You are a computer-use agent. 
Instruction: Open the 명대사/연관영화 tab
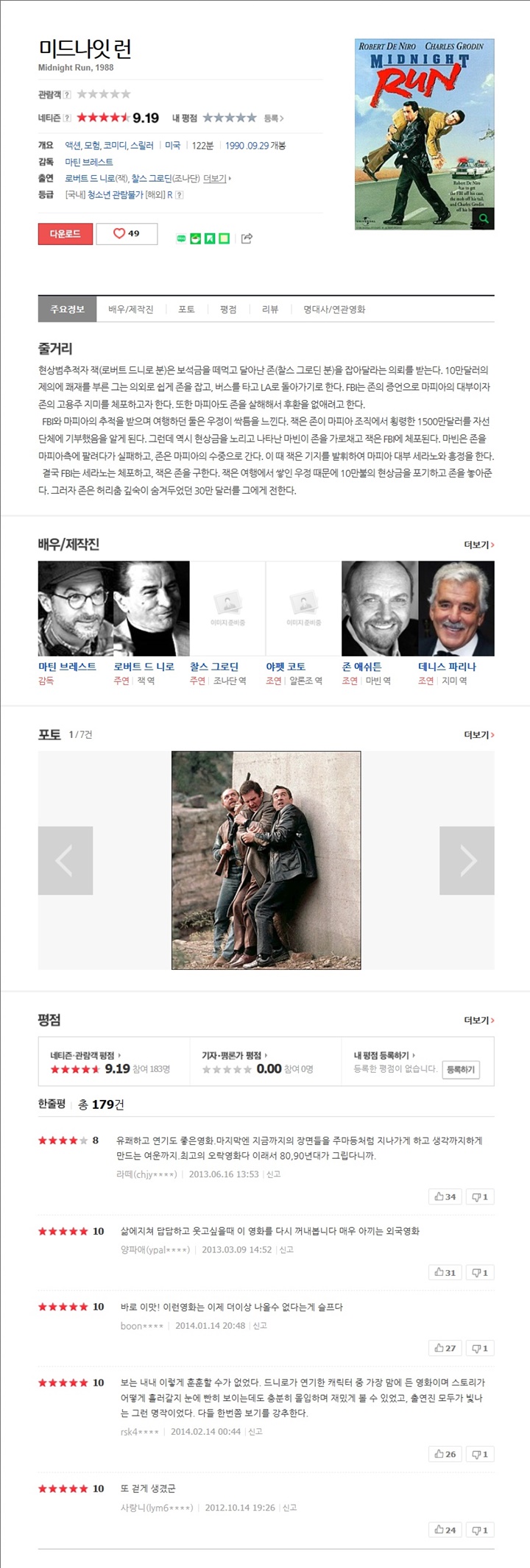[334, 310]
